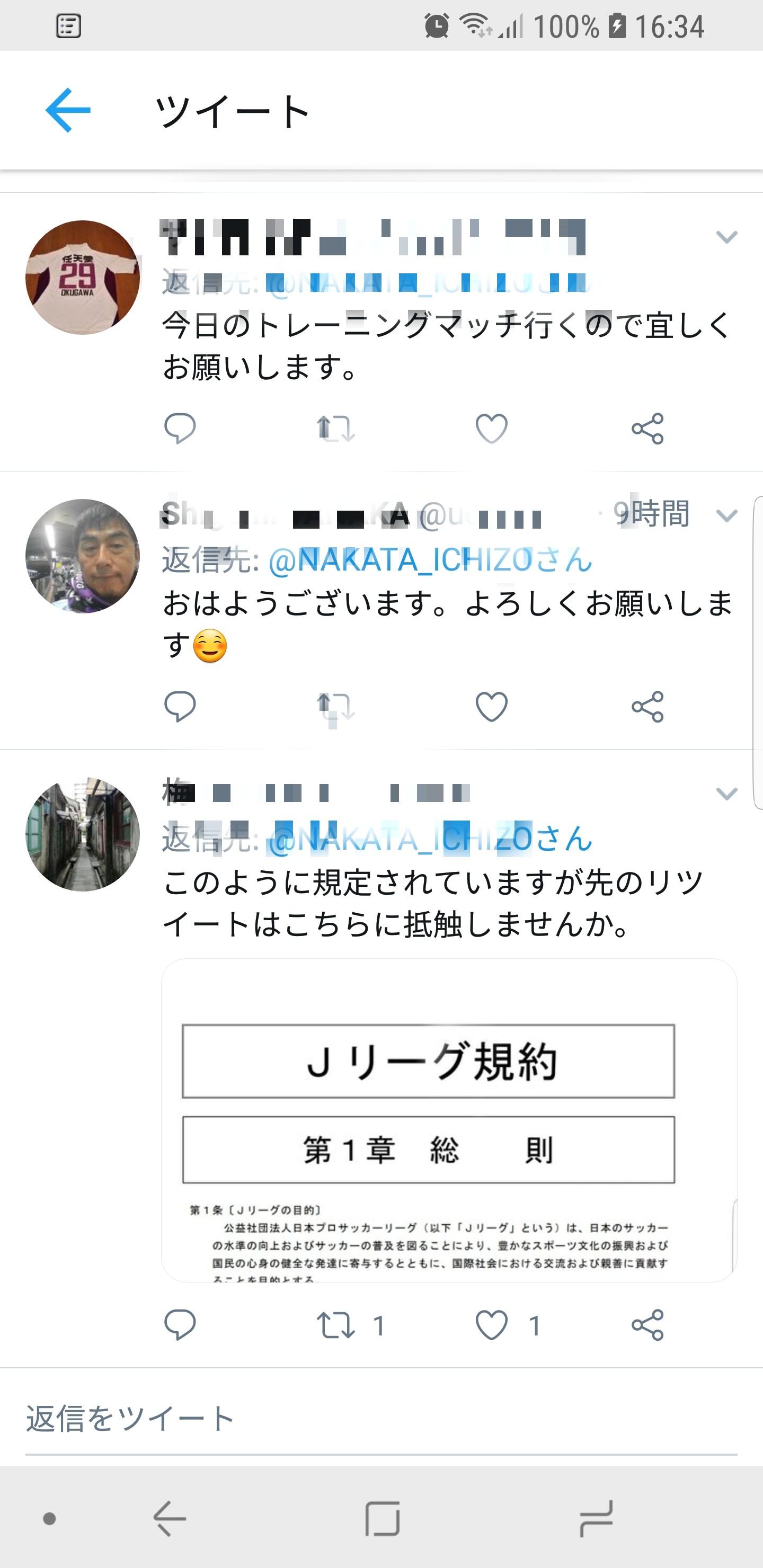The width and height of the screenshot is (763, 1568).
Task: Share the おはようございます tweet
Action: click(x=647, y=707)
